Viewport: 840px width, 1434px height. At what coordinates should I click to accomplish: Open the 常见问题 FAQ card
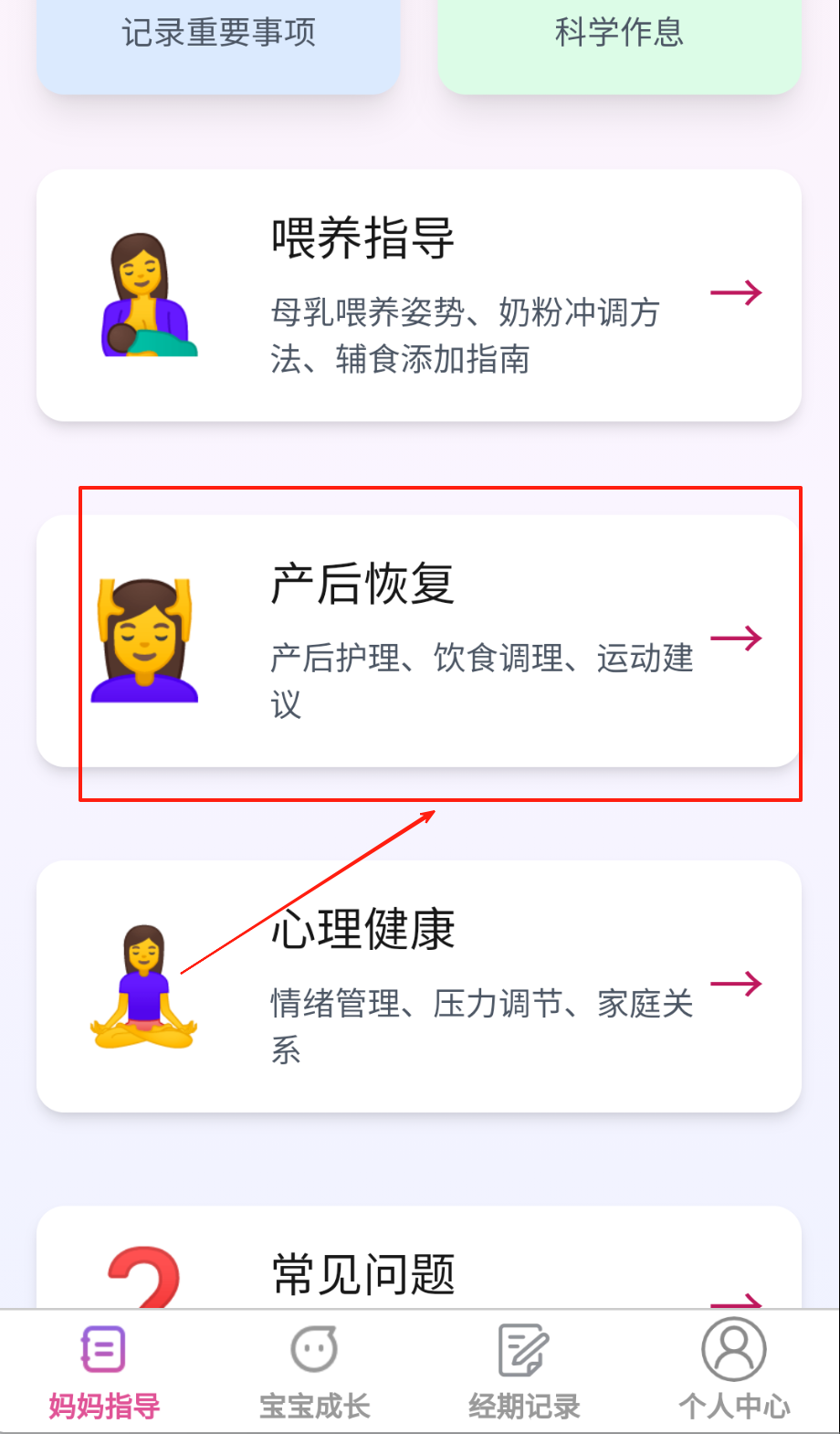418,1268
